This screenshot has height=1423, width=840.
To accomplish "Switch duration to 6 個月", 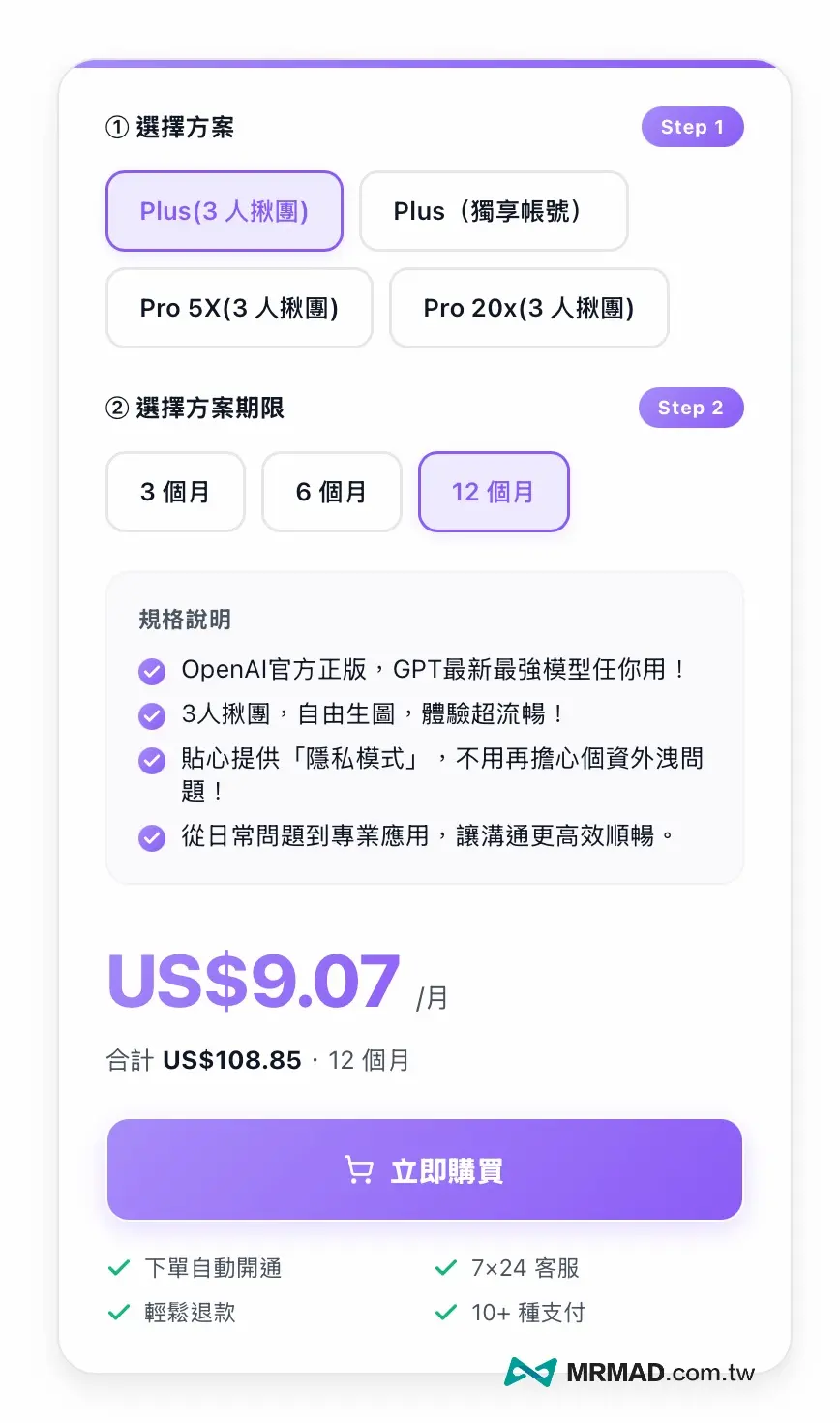I will (x=331, y=492).
